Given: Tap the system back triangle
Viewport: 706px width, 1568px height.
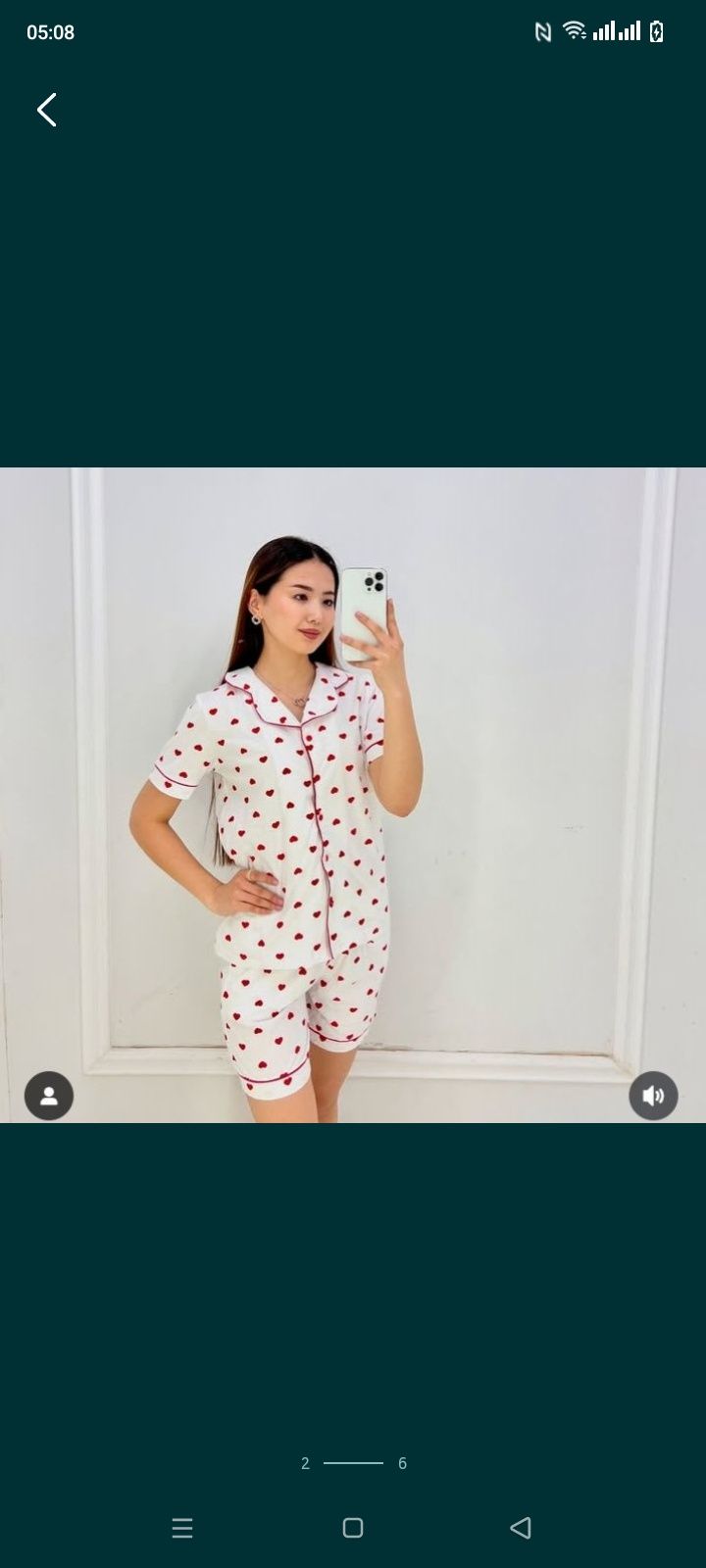Looking at the screenshot, I should tap(521, 1528).
